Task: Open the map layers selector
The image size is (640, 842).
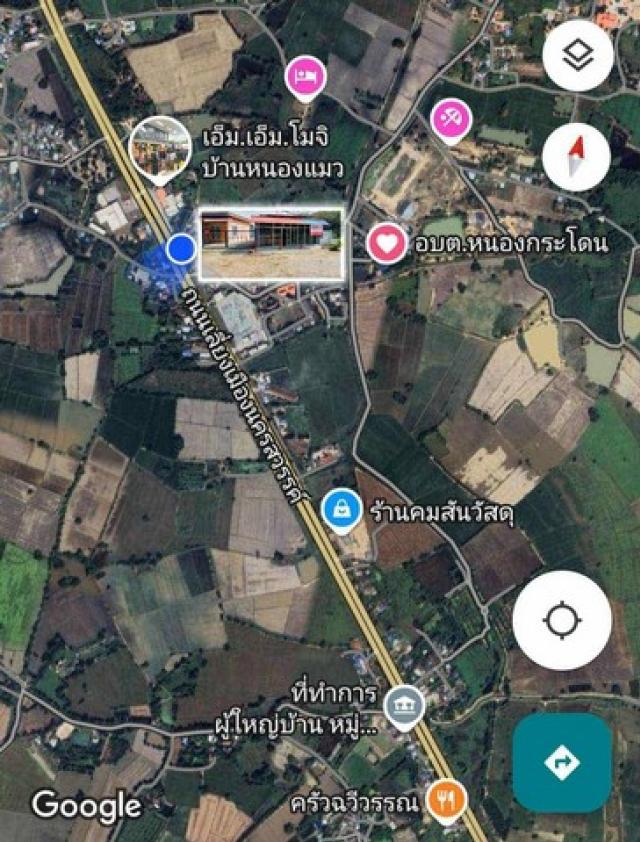Action: (x=577, y=55)
